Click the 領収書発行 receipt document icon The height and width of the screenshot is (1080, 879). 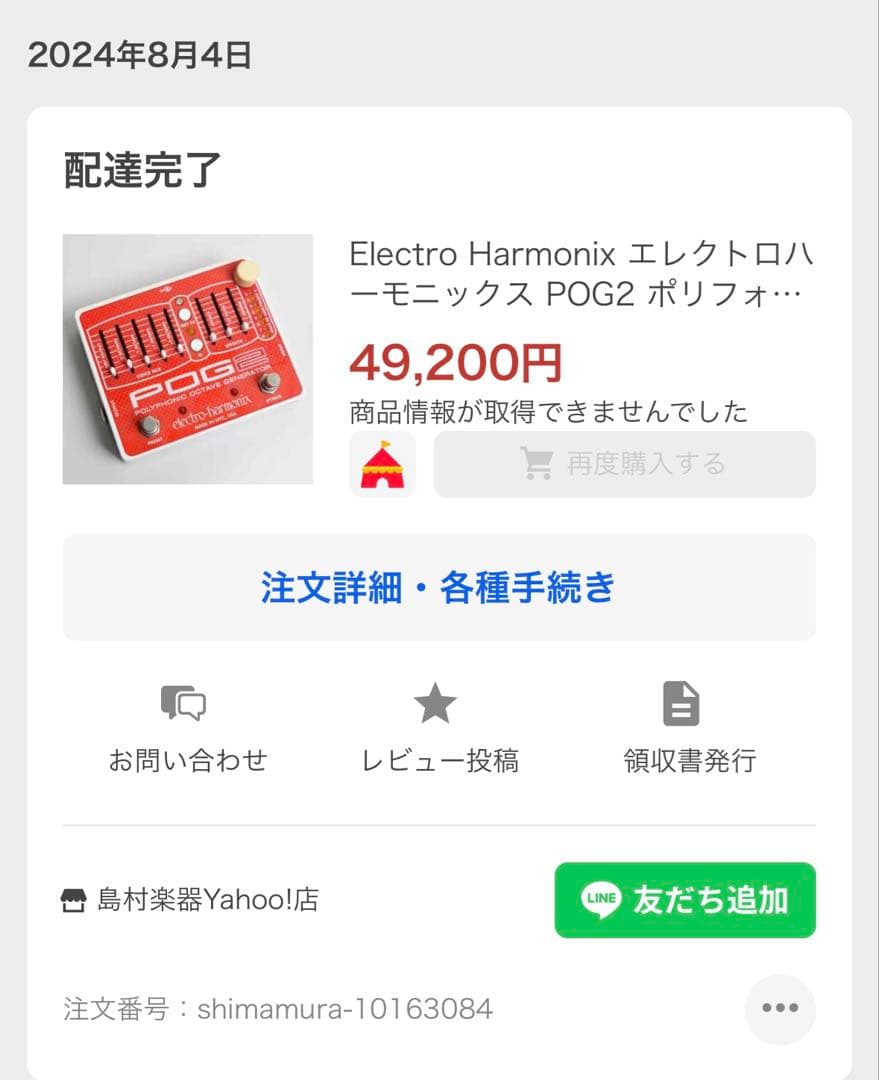point(683,704)
